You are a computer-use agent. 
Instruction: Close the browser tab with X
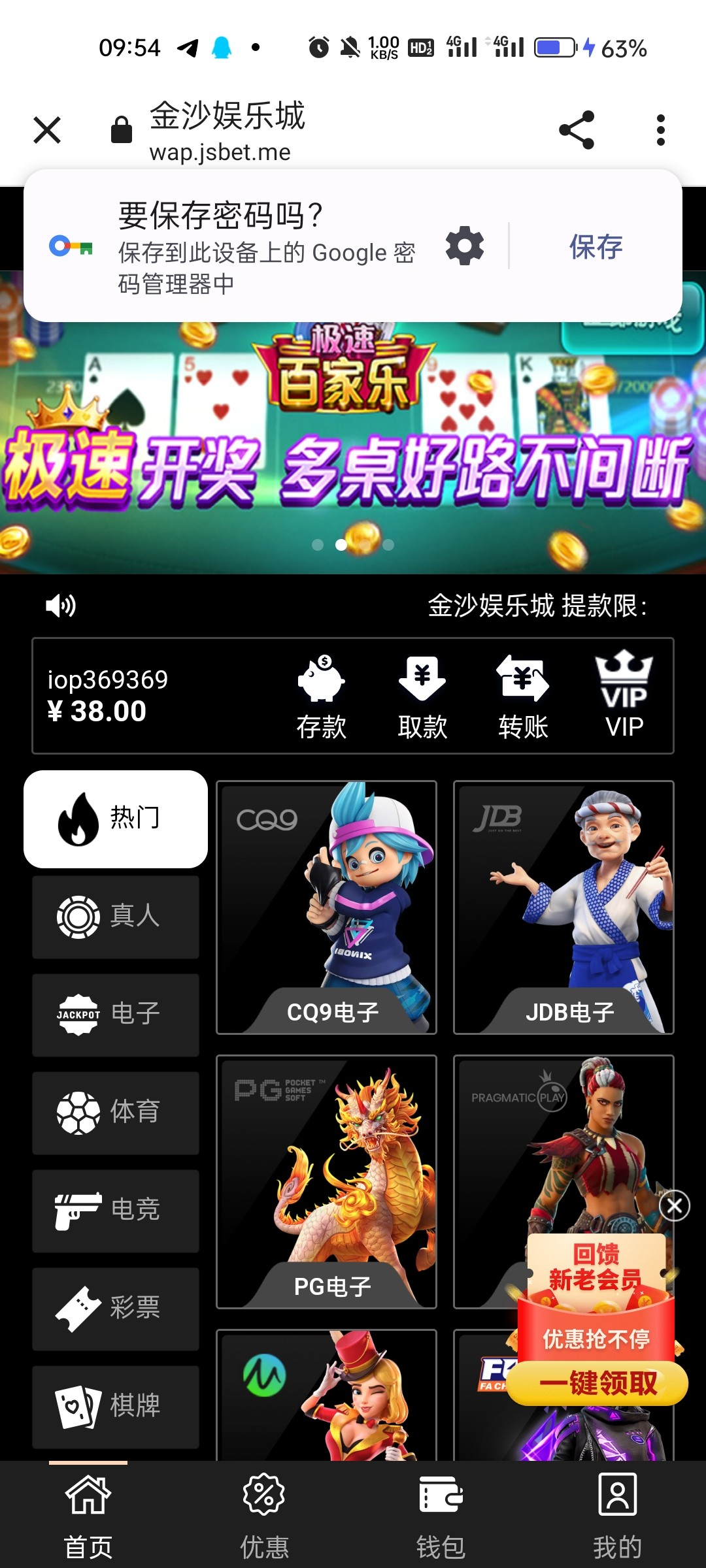[x=47, y=129]
